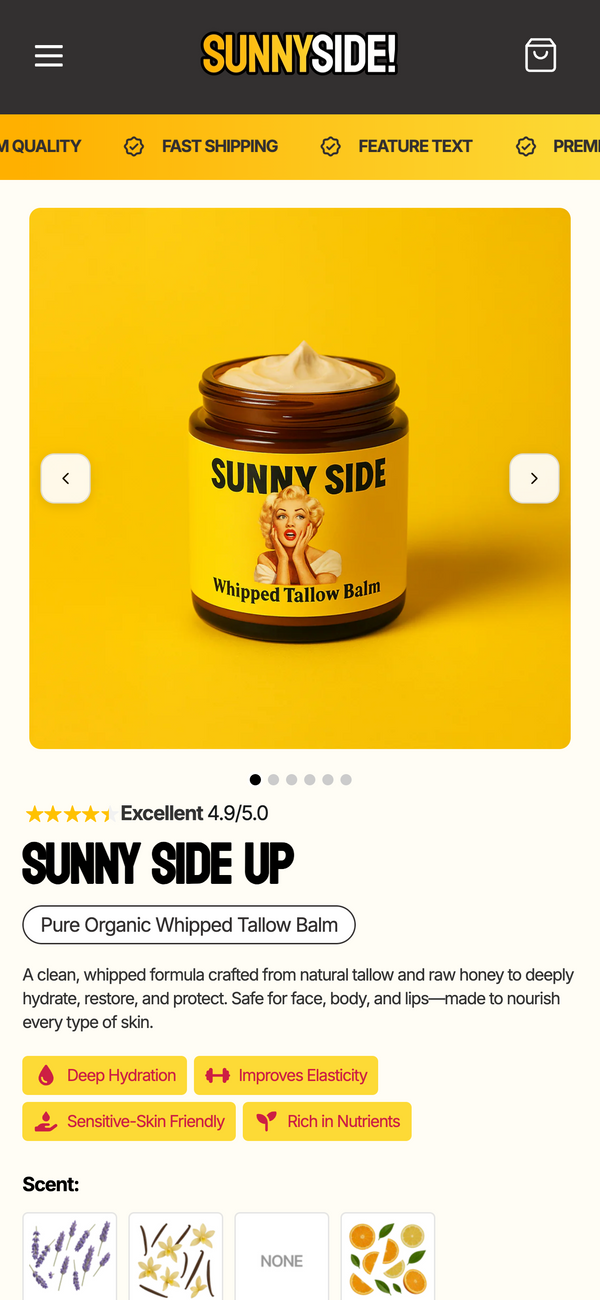Jump to the second carousel dot
Viewport: 600px width, 1300px height.
tap(273, 780)
